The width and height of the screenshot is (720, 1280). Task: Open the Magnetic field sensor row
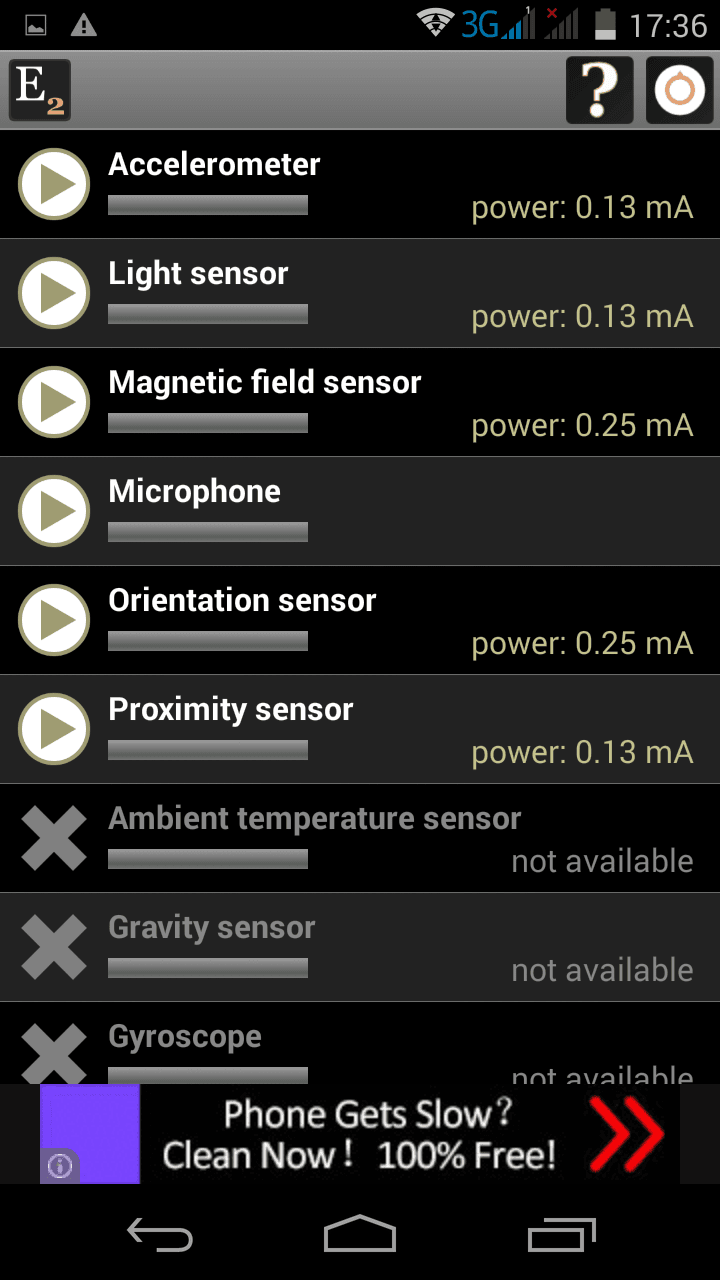coord(360,402)
